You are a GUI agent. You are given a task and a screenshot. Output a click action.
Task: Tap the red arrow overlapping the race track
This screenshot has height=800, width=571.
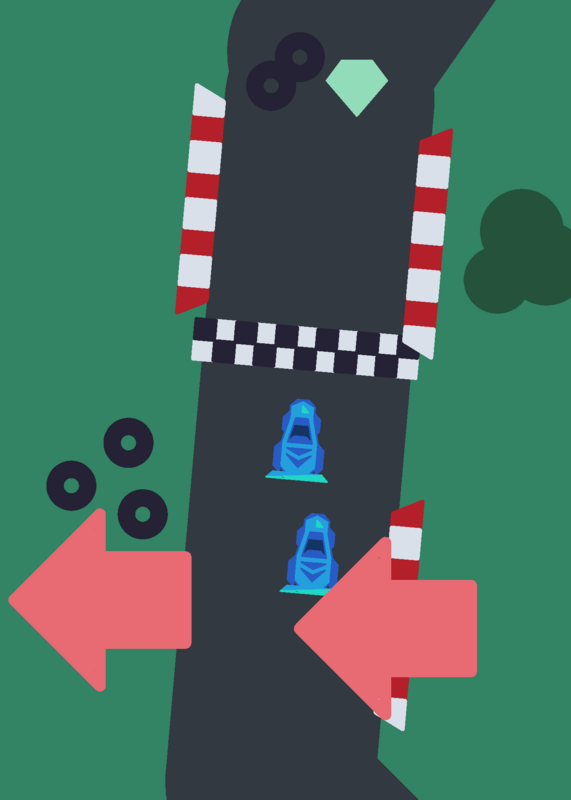point(385,629)
